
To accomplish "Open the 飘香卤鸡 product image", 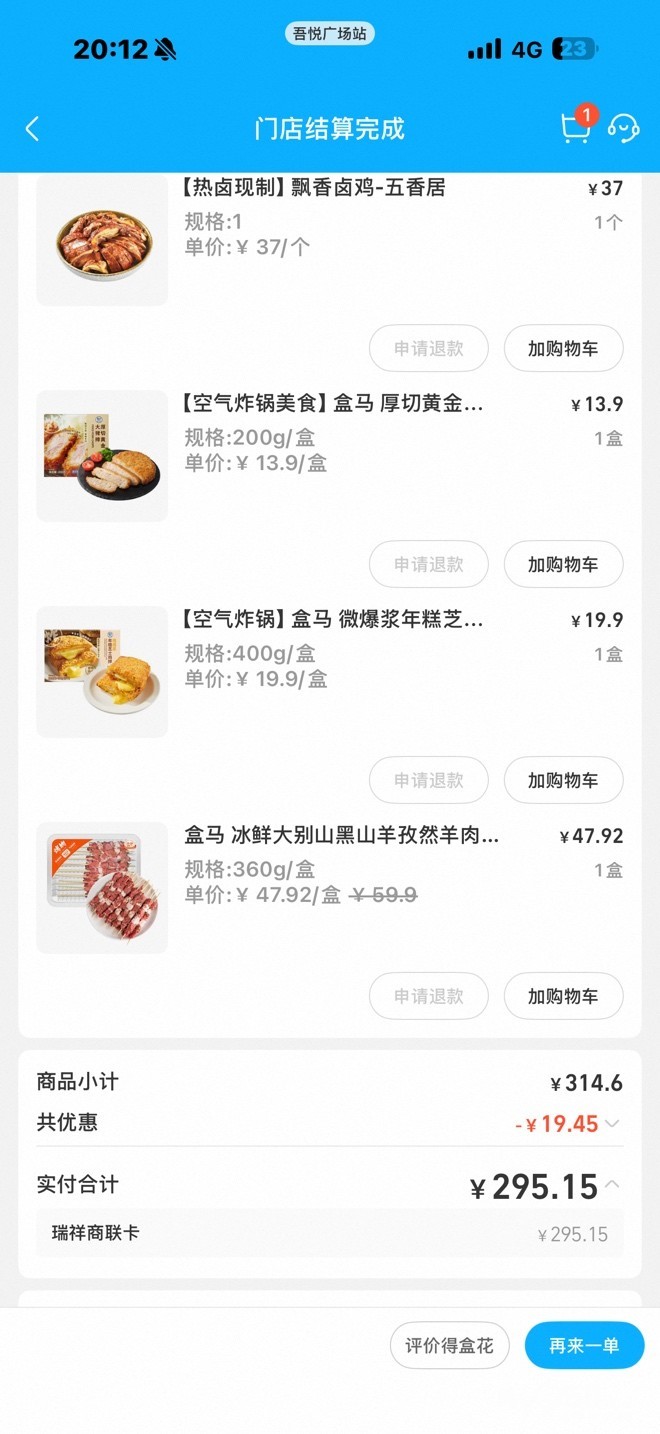I will click(102, 240).
